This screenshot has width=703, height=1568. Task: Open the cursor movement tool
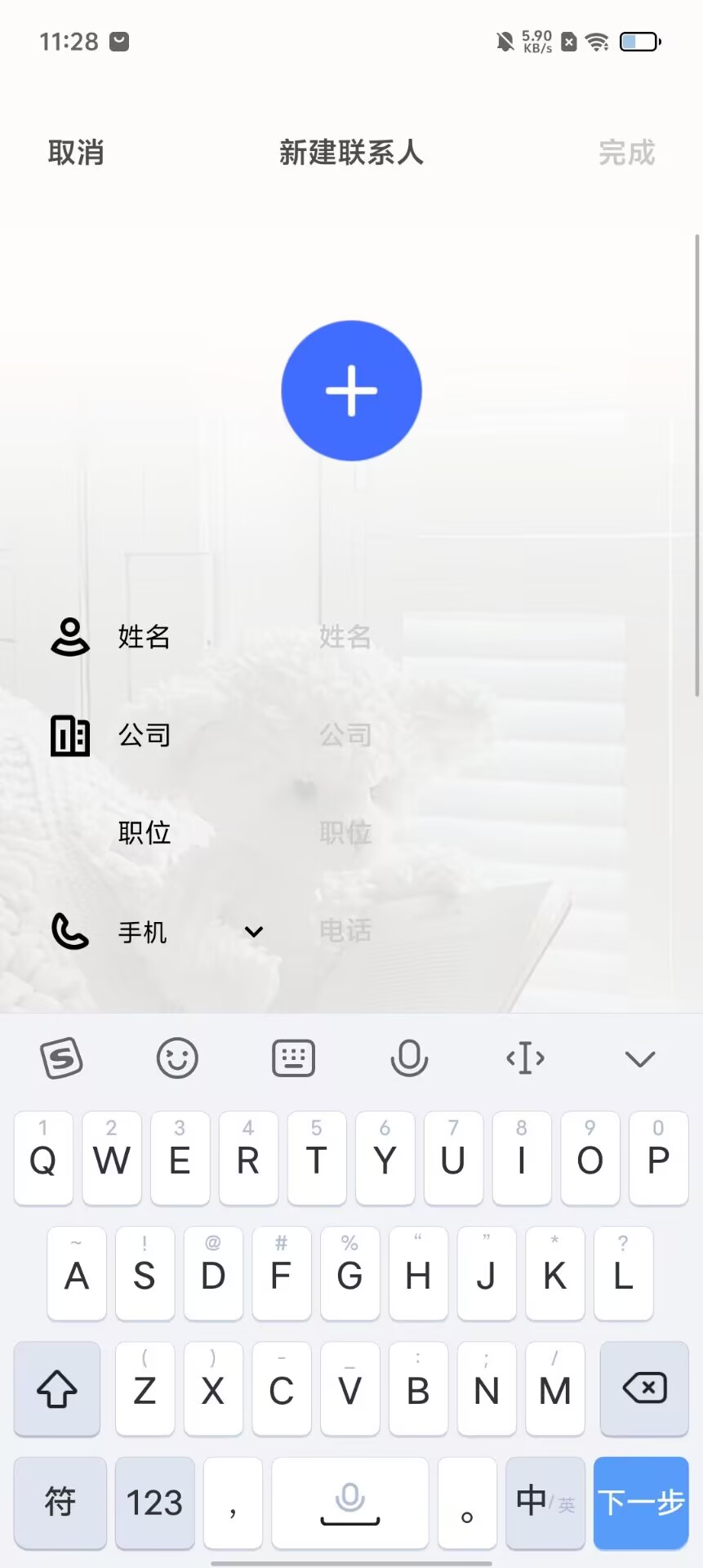525,1058
